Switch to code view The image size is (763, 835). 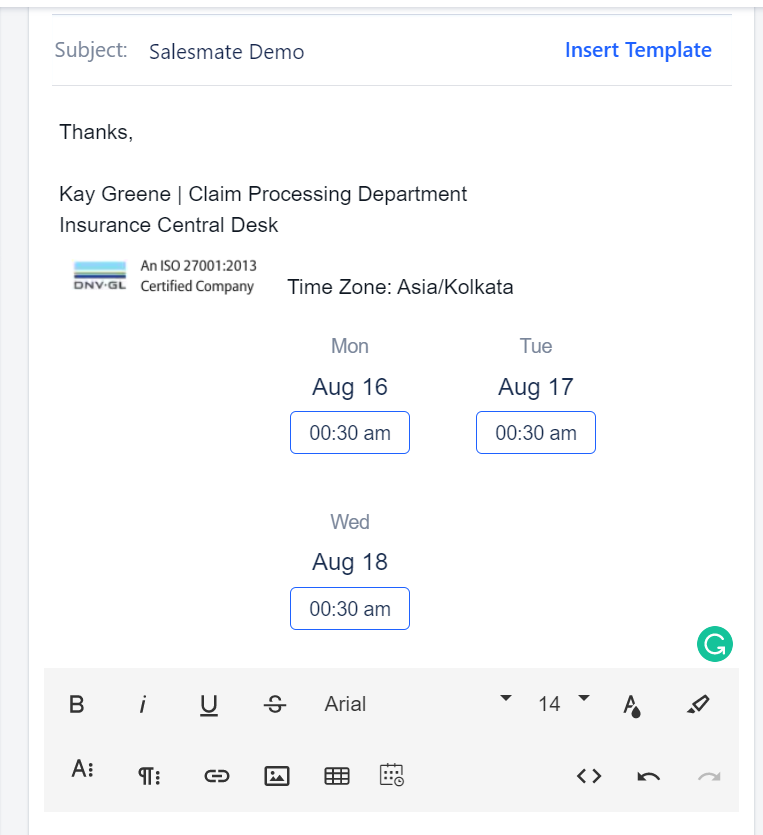589,775
